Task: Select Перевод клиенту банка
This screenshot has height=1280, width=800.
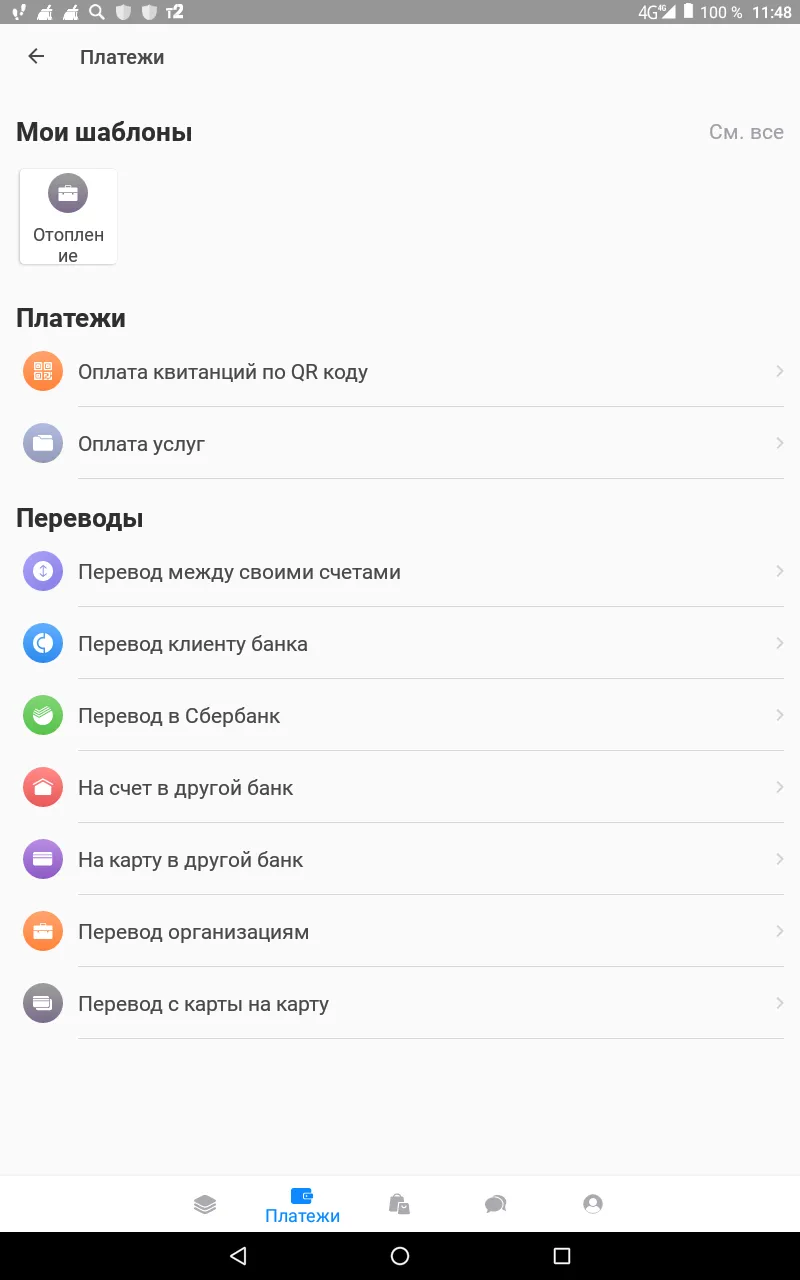Action: click(x=400, y=644)
